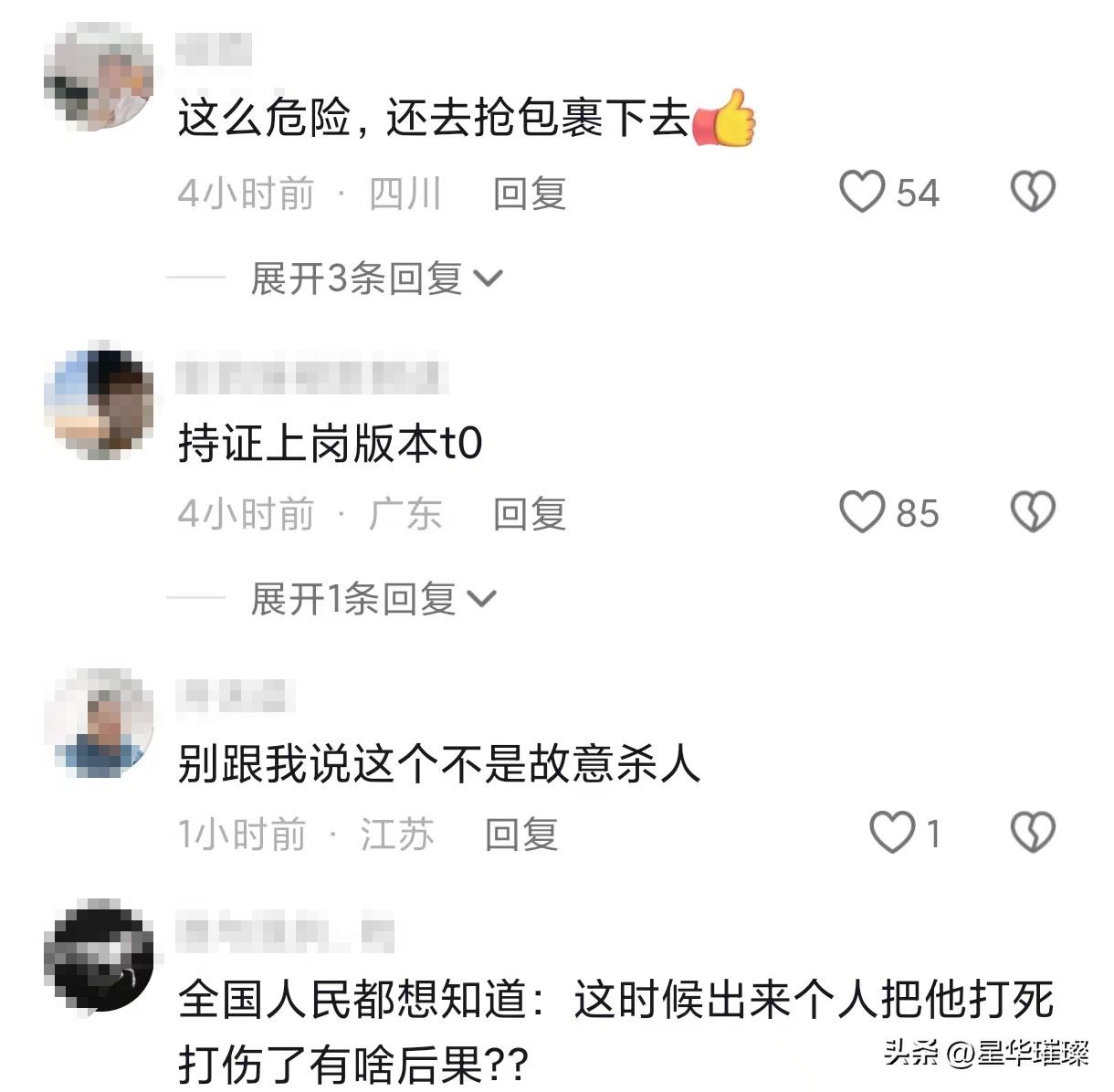Open avatar of 故意杀人 commenter
Image resolution: width=1114 pixels, height=1092 pixels.
point(99,723)
